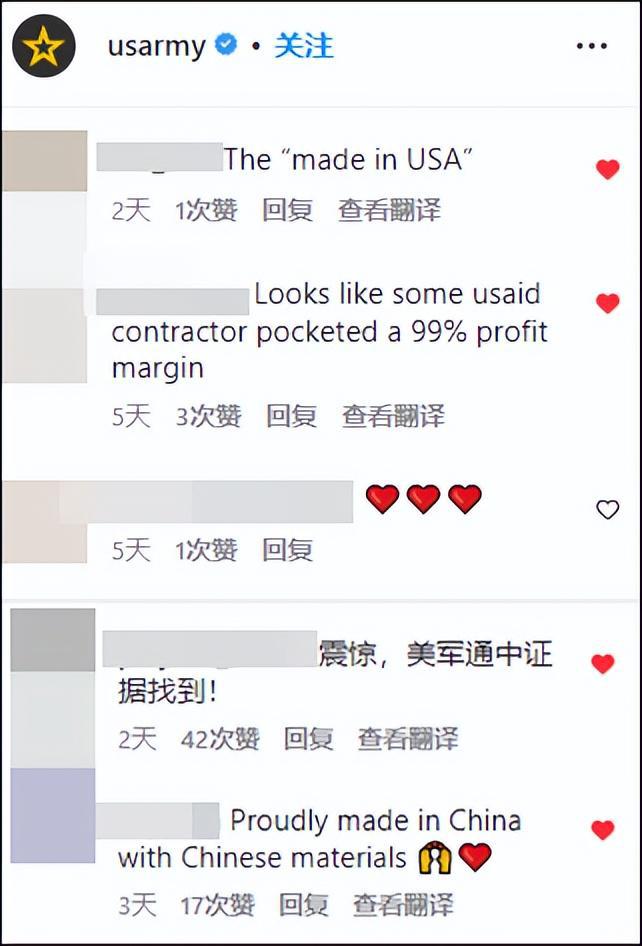The image size is (642, 946).
Task: Reply to "Proudly made in China" comment
Action: (304, 906)
